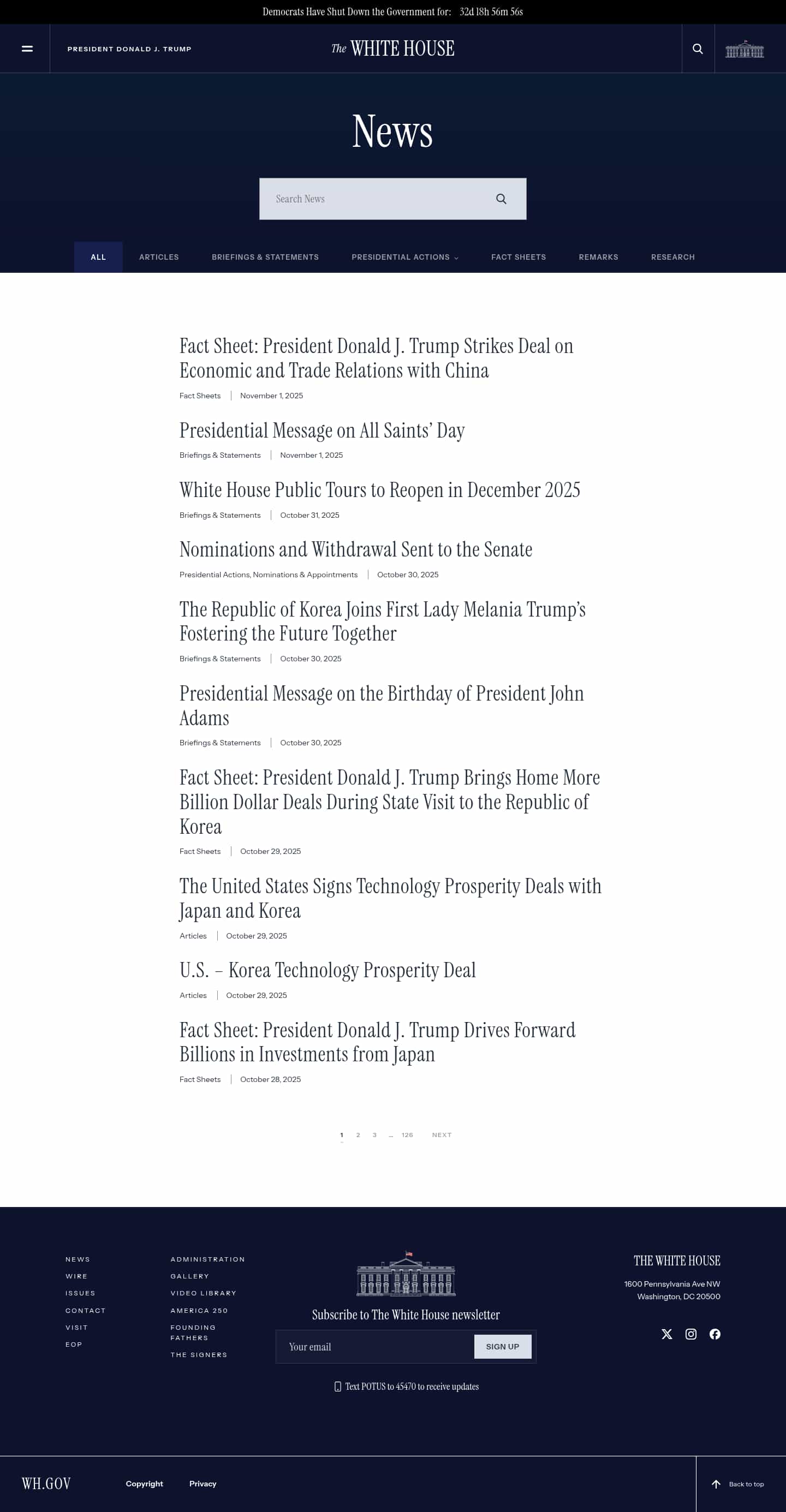The image size is (786, 1512).
Task: Go to page 2 of news
Action: [x=358, y=1134]
